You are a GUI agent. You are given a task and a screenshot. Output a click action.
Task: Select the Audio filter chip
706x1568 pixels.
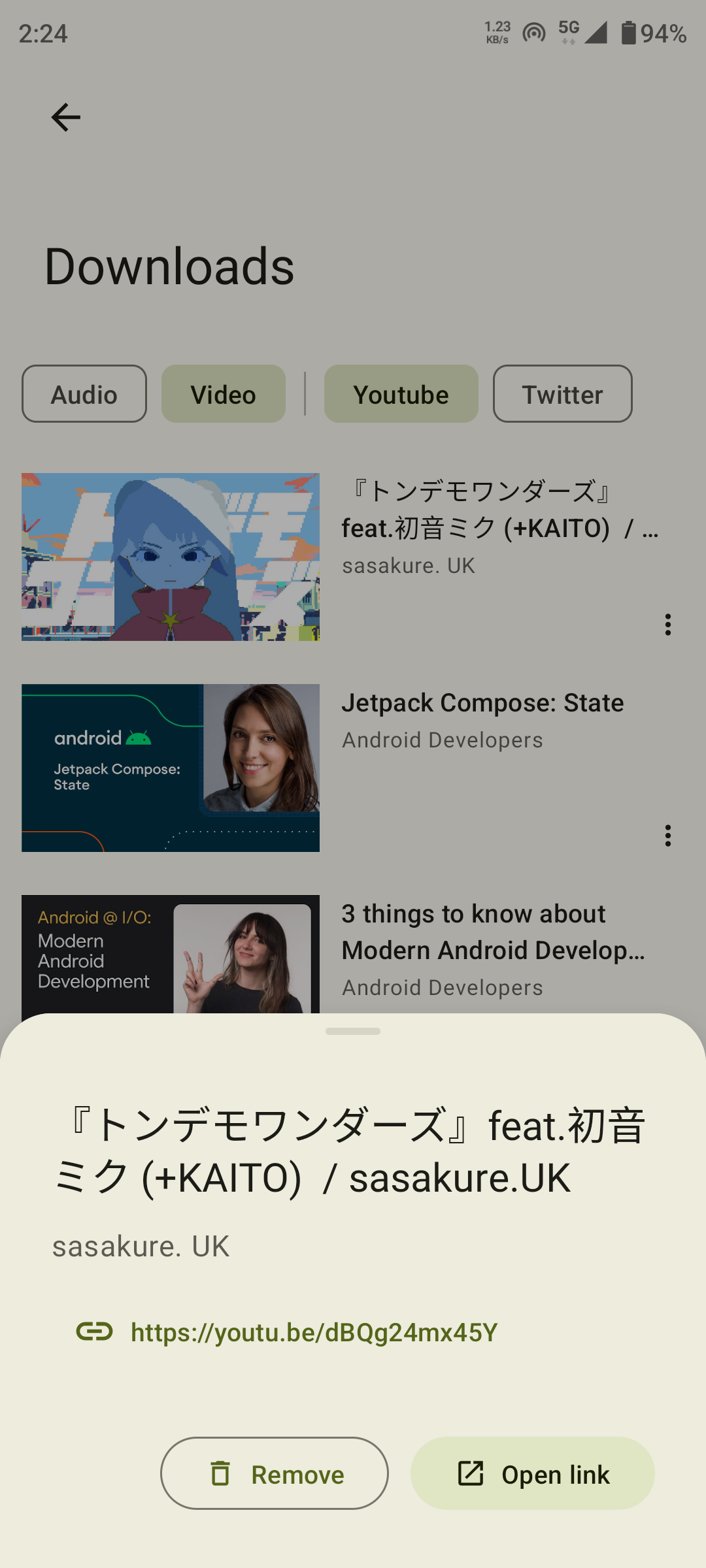tap(84, 394)
